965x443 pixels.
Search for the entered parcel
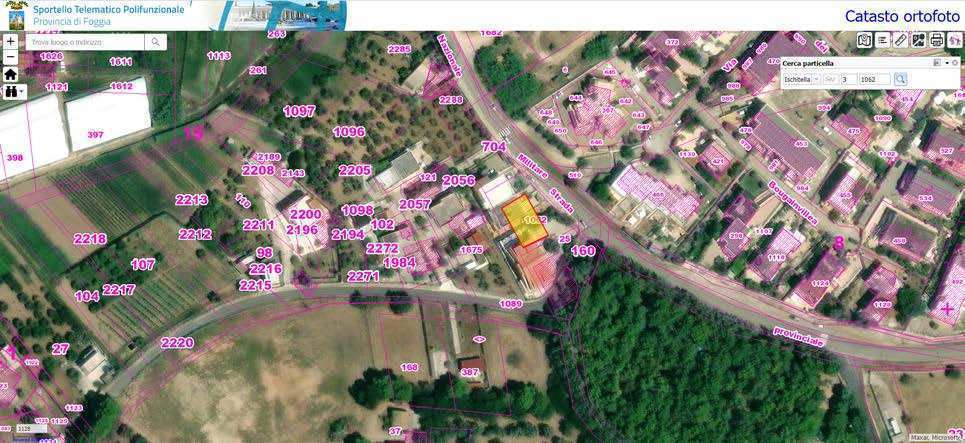tap(900, 79)
